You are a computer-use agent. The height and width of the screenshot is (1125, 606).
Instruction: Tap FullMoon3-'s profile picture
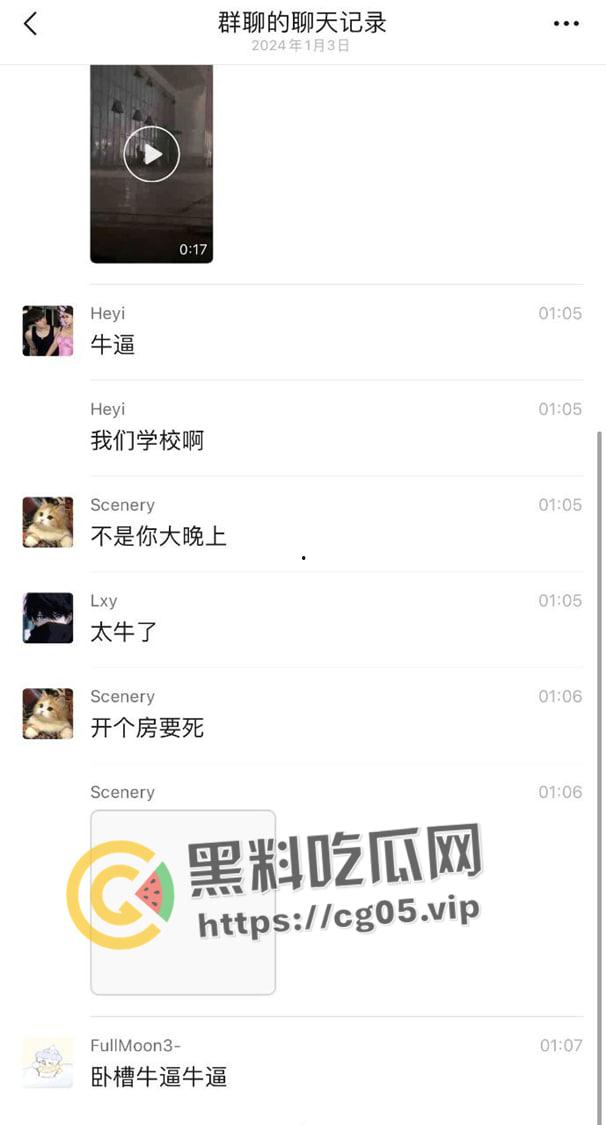(x=48, y=1062)
